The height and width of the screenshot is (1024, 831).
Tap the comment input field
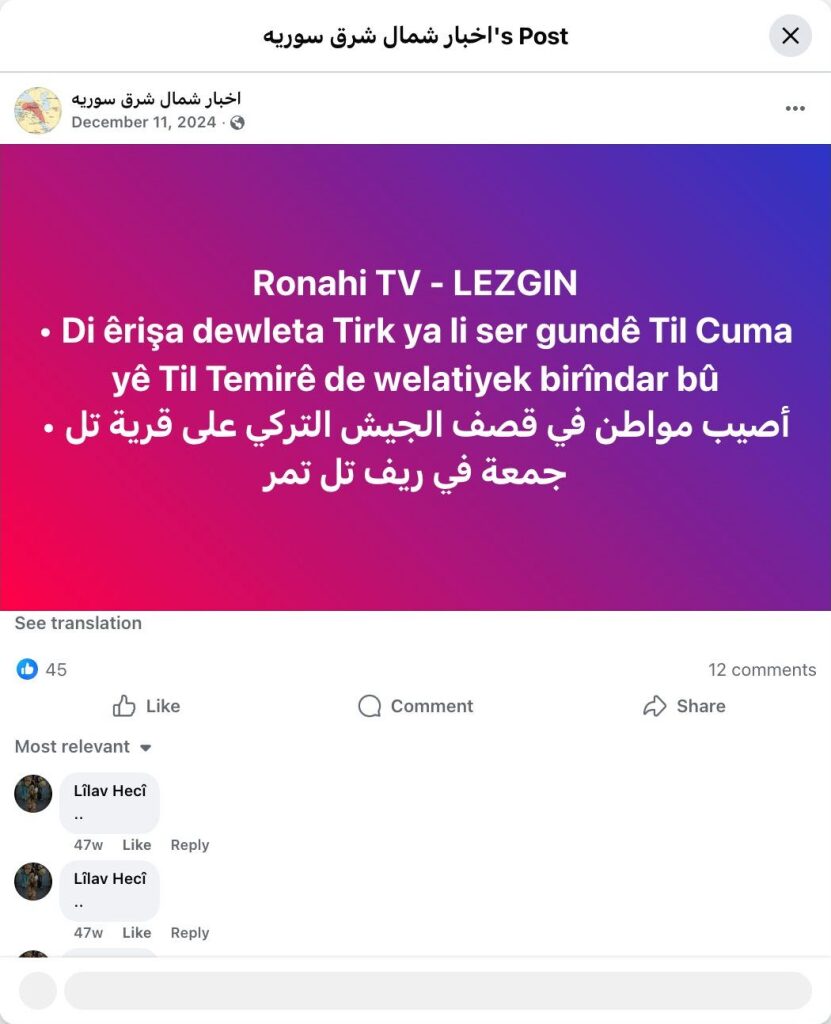click(x=437, y=990)
